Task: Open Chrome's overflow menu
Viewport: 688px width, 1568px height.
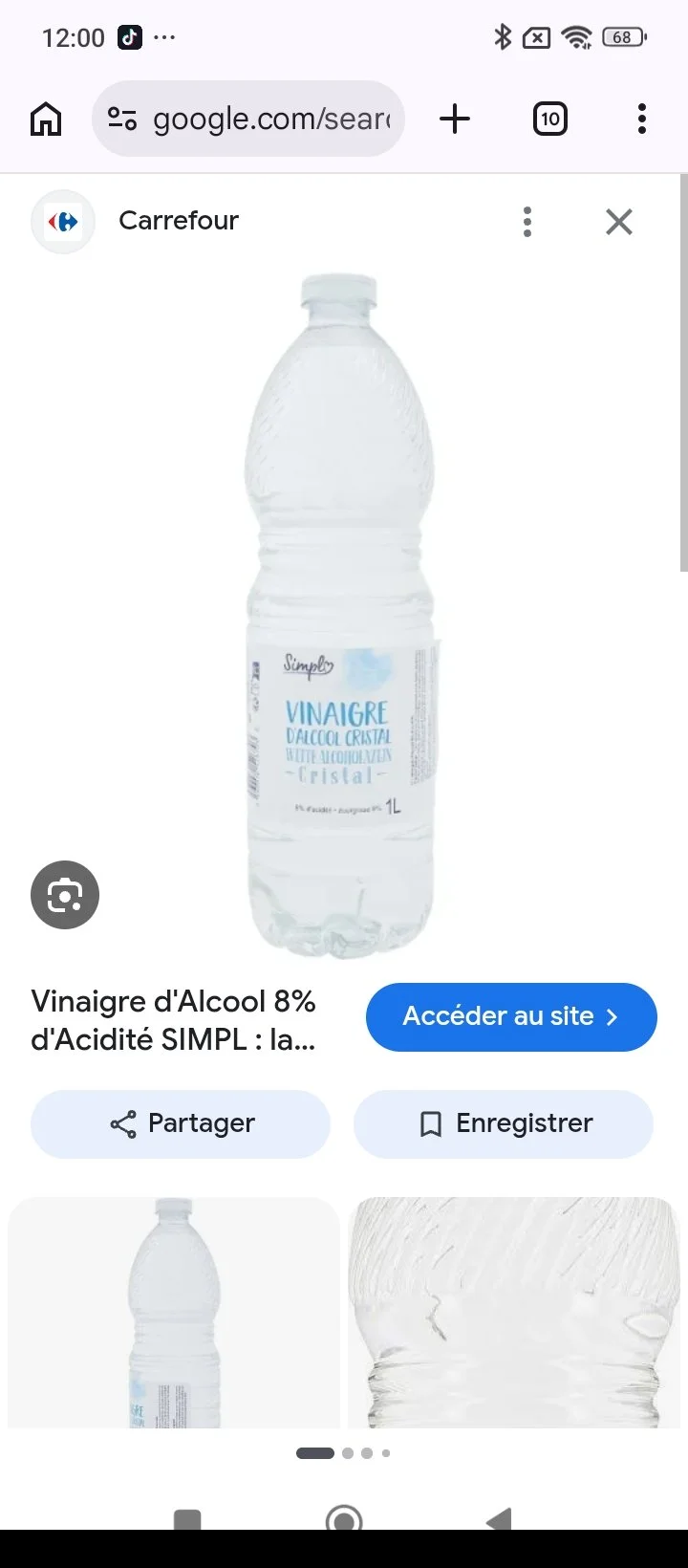Action: pos(641,119)
